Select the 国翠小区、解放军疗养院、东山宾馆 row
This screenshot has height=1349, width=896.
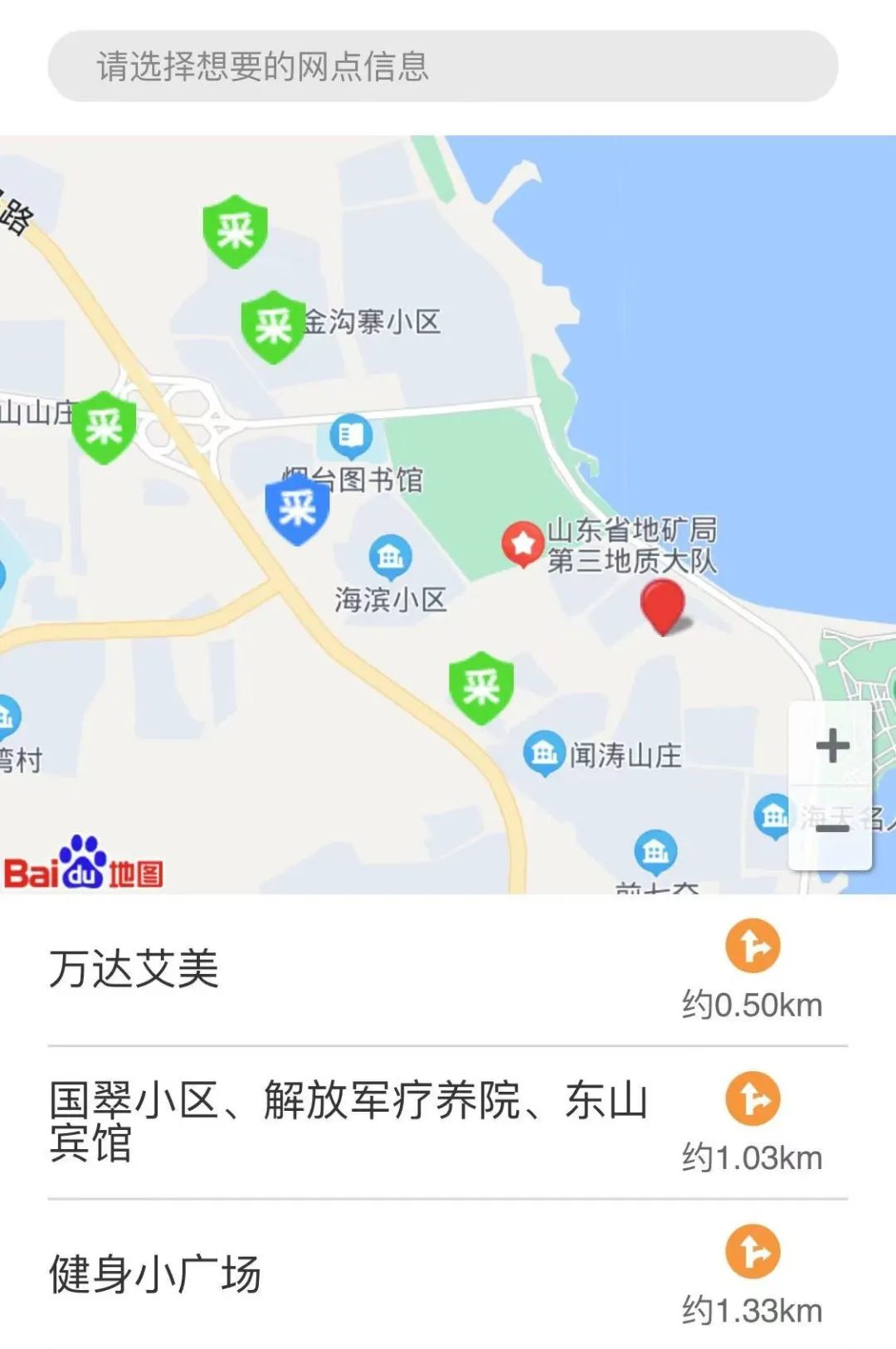coord(348,1122)
